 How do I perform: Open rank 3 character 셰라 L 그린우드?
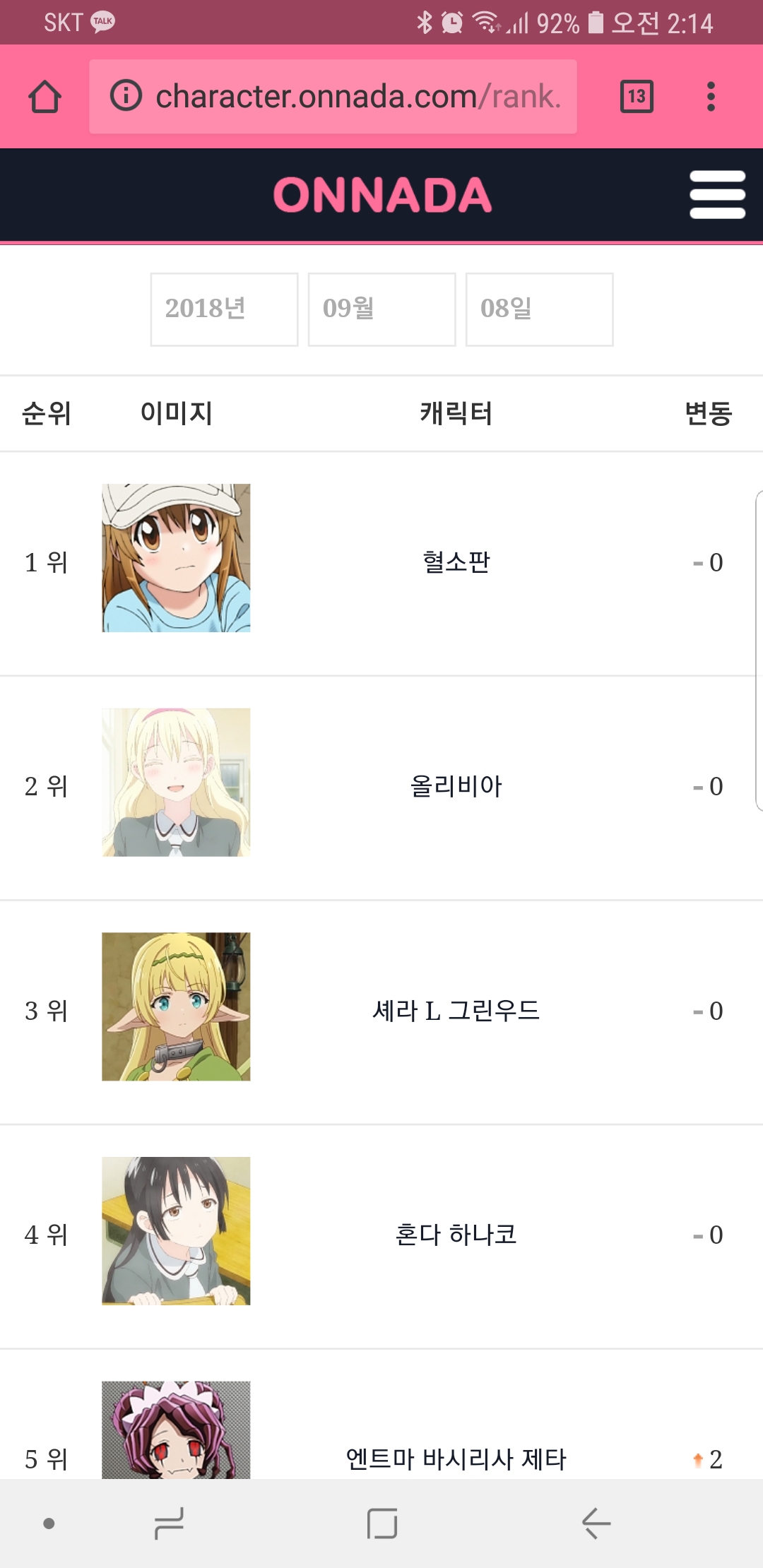pos(456,1011)
